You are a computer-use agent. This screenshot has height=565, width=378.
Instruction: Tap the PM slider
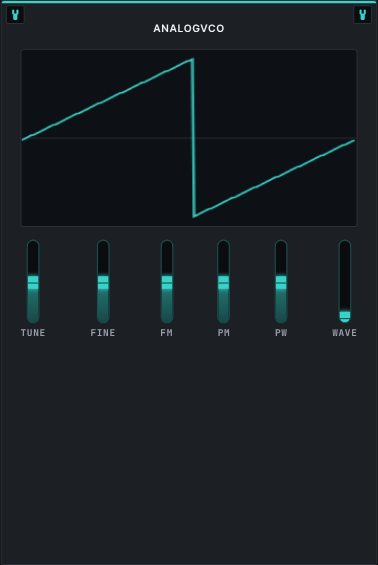coord(223,281)
